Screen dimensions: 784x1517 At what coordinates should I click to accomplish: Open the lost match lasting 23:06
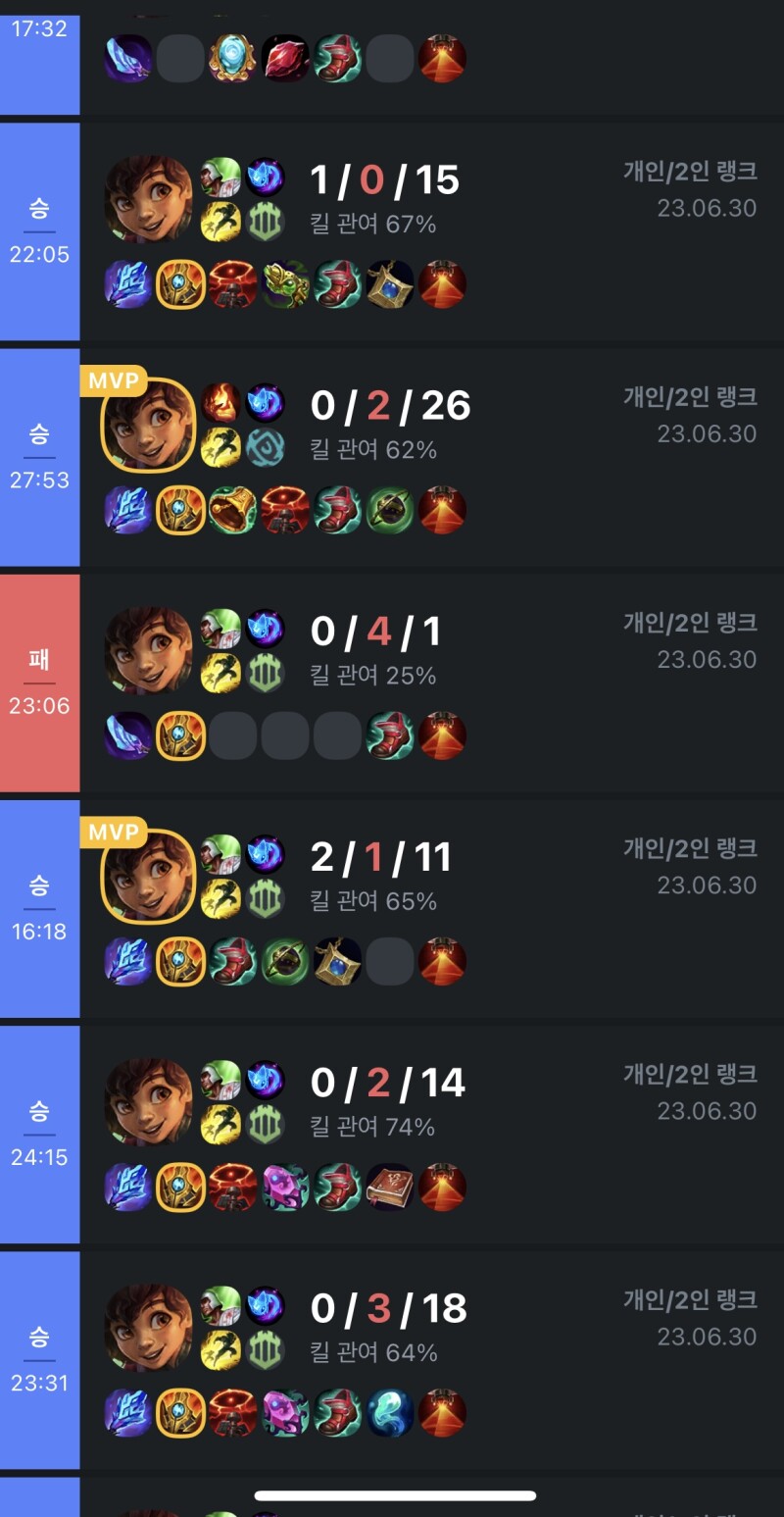[392, 683]
